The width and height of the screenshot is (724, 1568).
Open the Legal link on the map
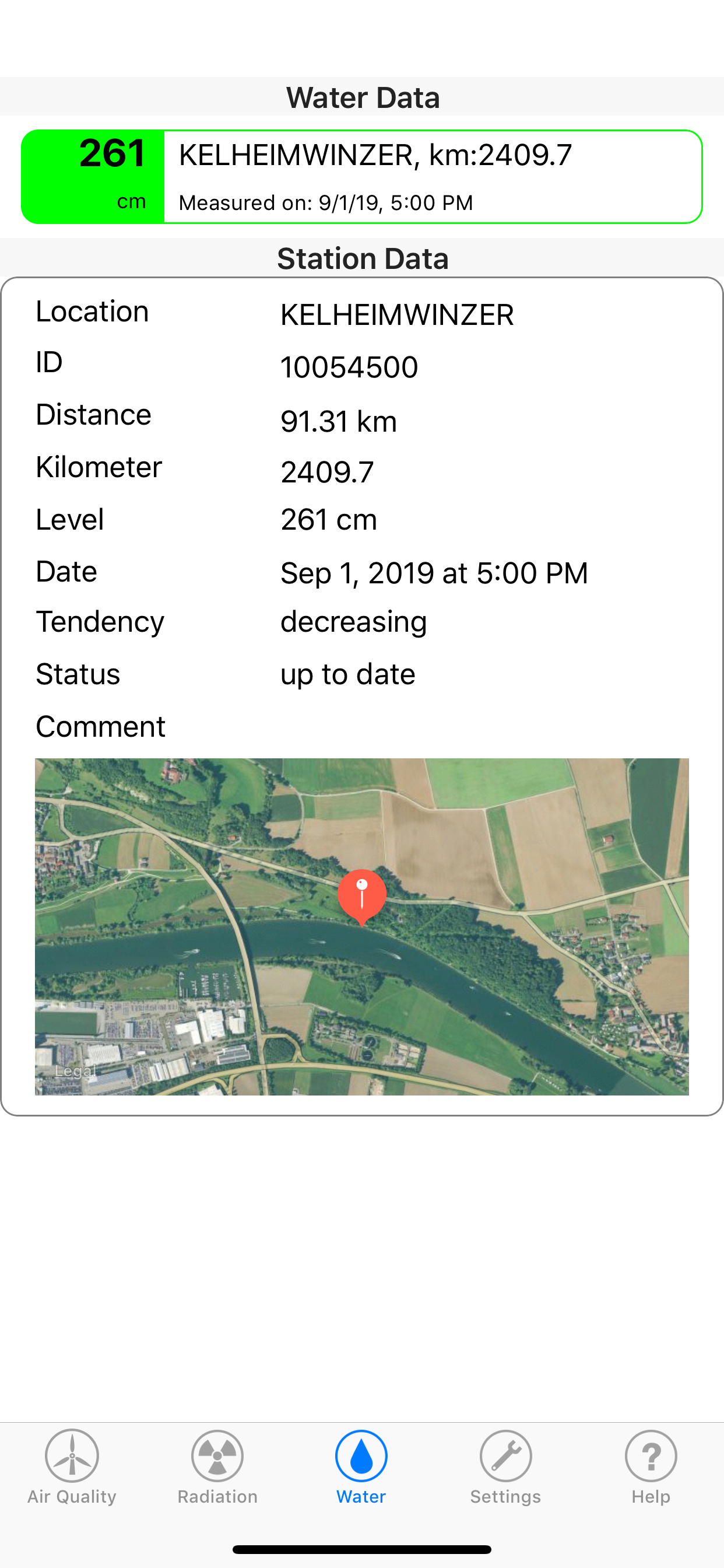(75, 1070)
